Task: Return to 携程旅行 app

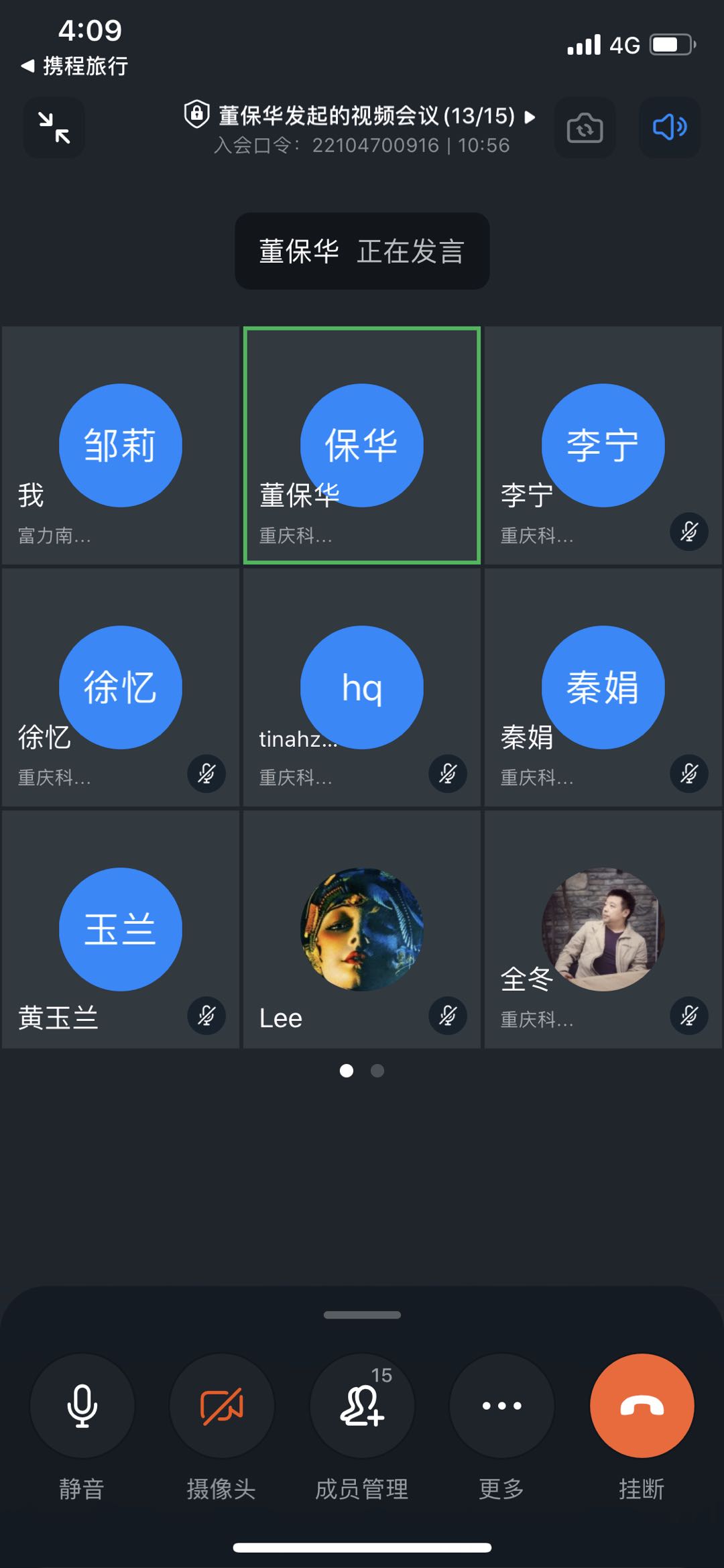Action: click(74, 66)
